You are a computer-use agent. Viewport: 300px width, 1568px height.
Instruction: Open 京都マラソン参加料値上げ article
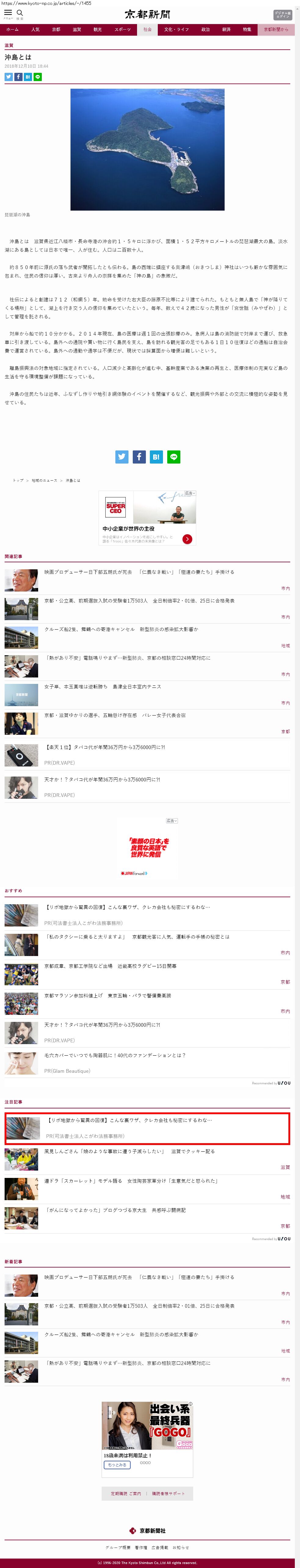pyautogui.click(x=107, y=995)
